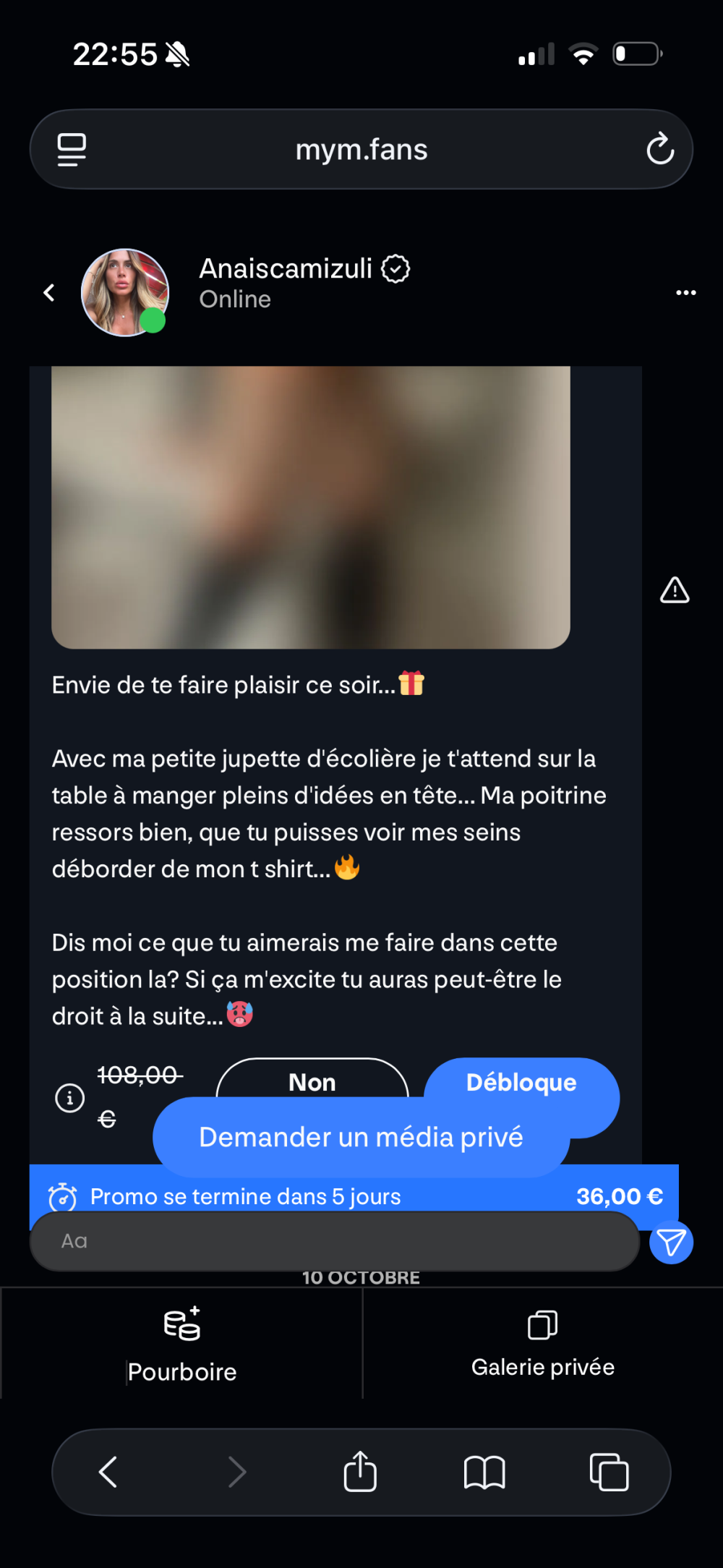Viewport: 723px width, 1568px height.
Task: Open the three-dot overflow menu
Action: pyautogui.click(x=685, y=293)
